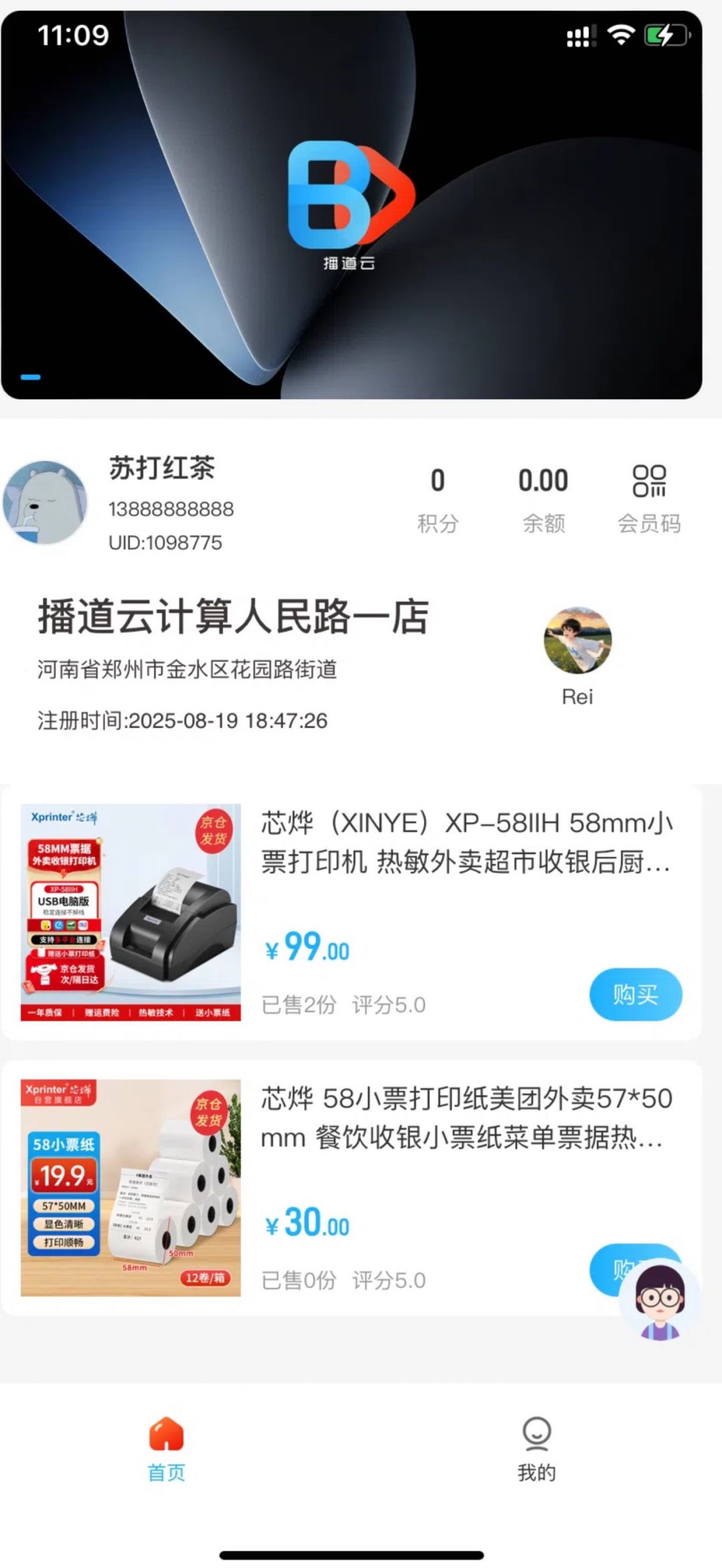Go to the 首页 tab

coord(166,1448)
